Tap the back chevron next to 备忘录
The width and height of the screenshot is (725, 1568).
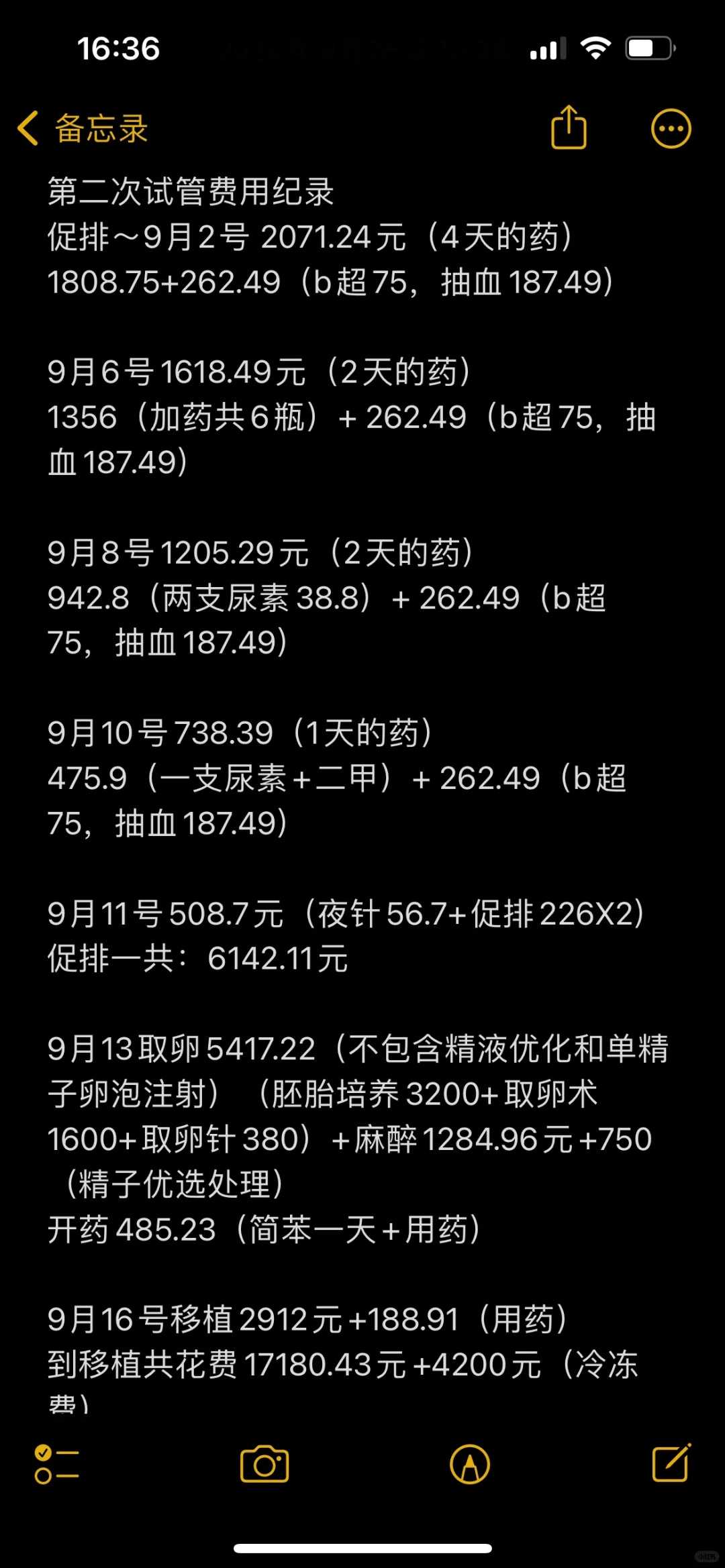[28, 127]
